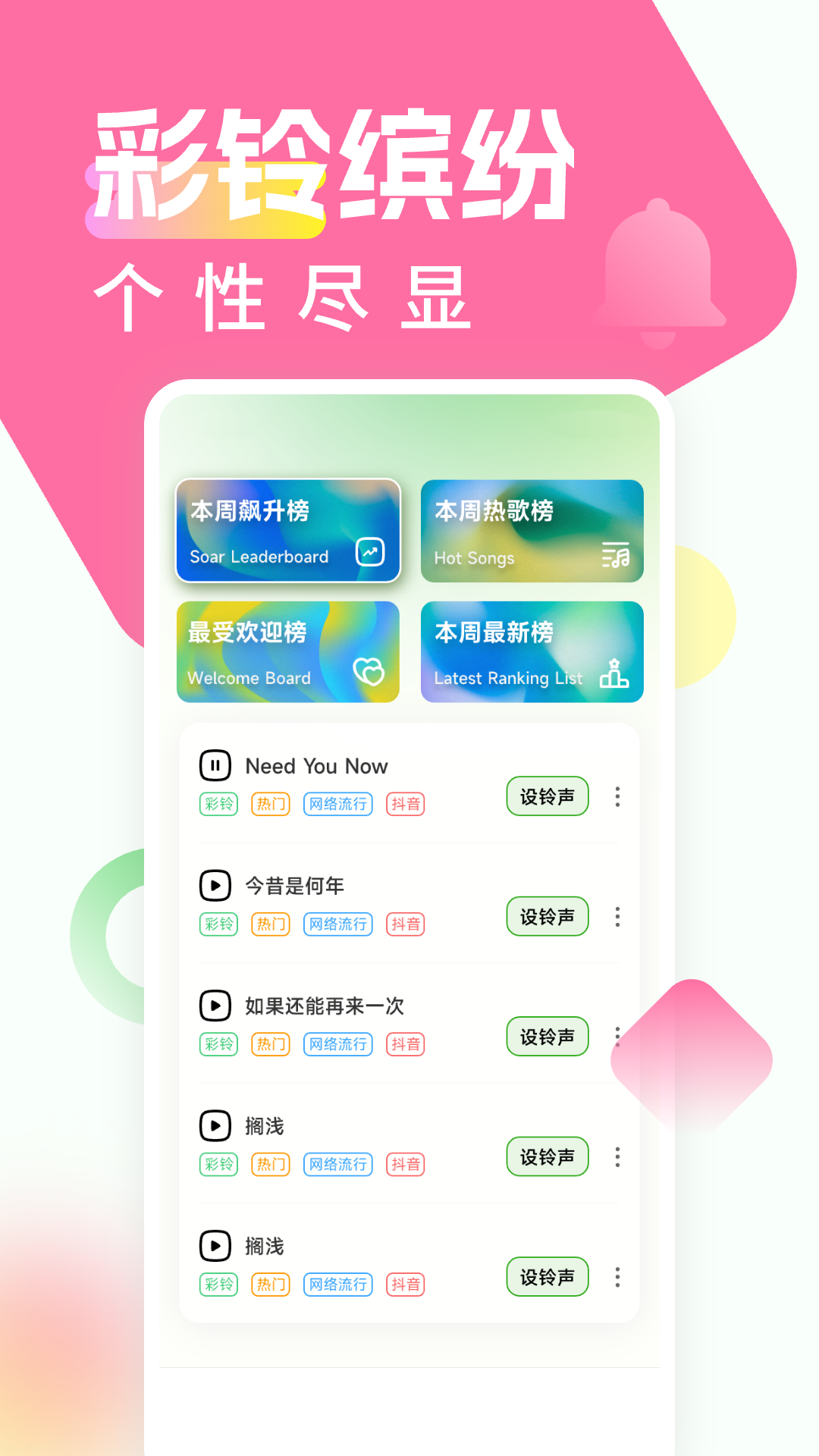Select the heart icon on 最受欢迎榜 card
Screen dimensions: 819x1456
click(x=369, y=672)
